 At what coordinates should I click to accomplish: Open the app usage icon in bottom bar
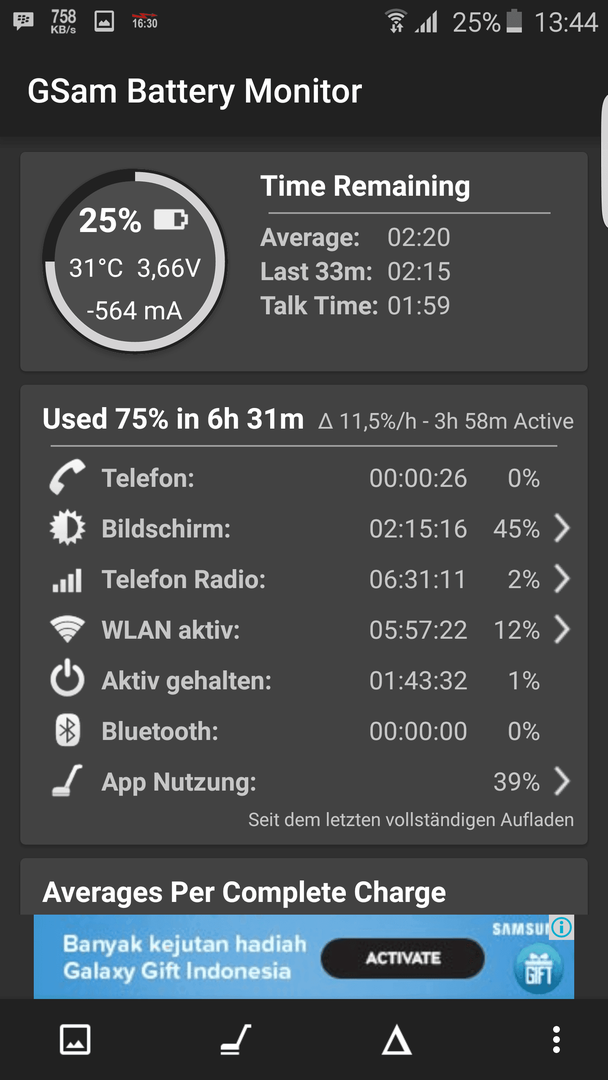235,1039
